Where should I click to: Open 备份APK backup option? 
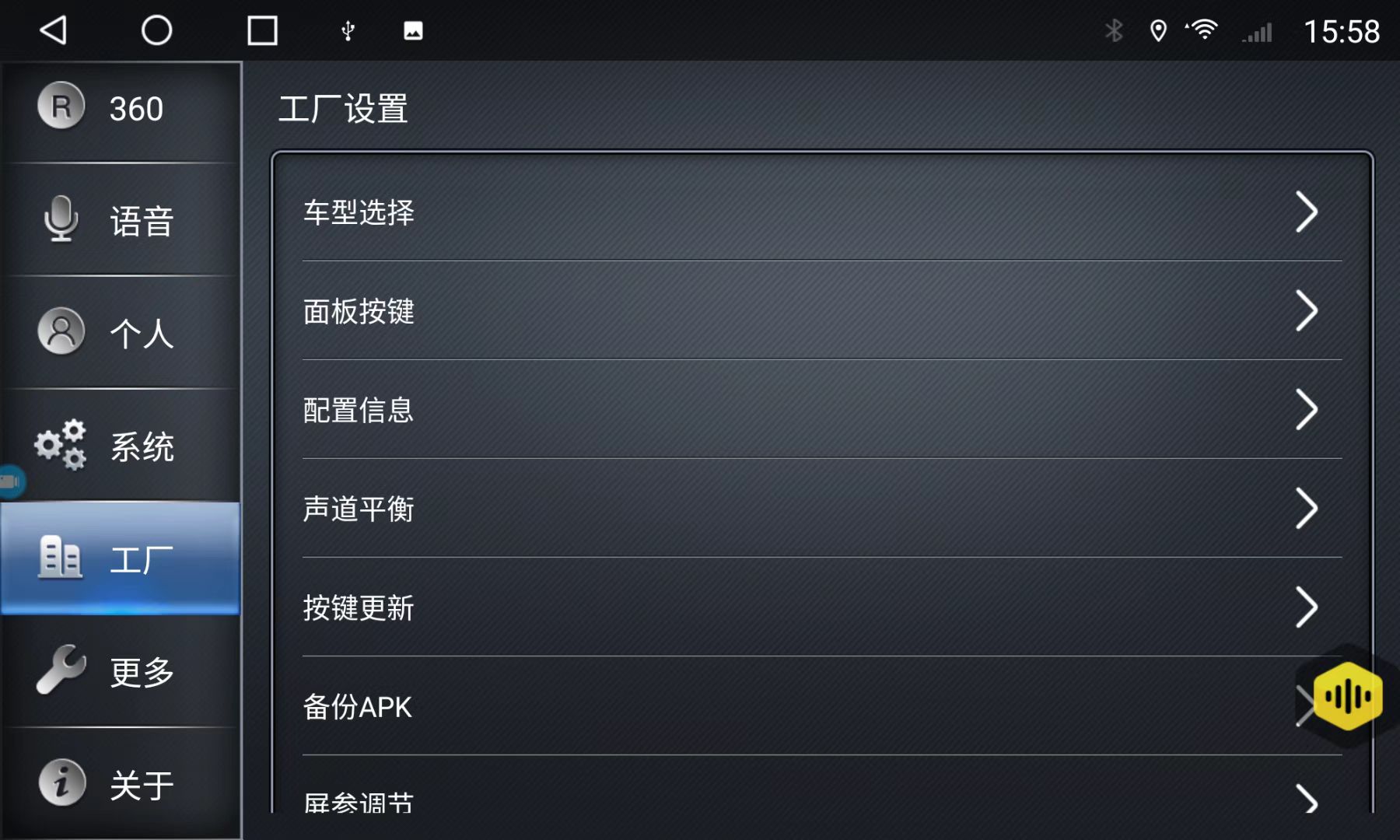pyautogui.click(x=778, y=706)
